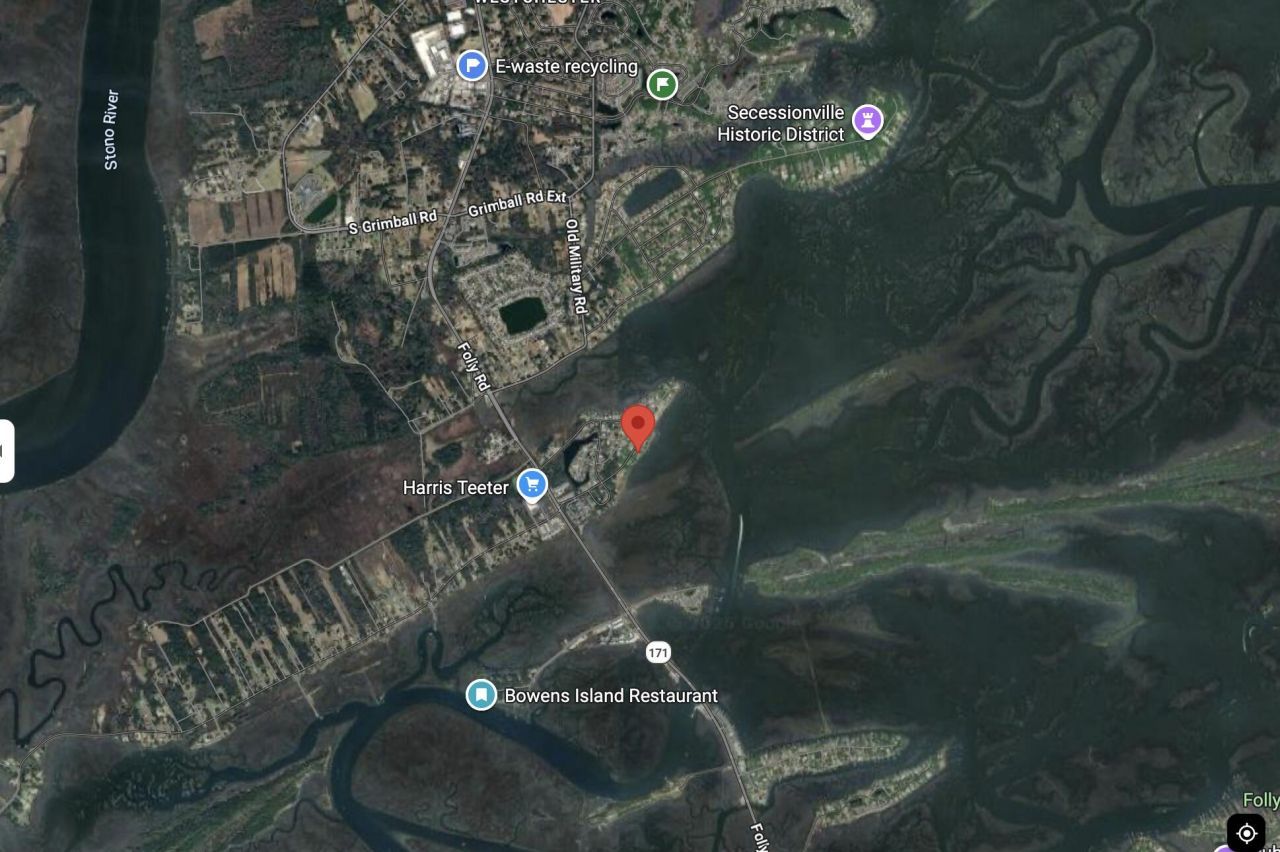Open the E-waste recycling place marker

[472, 66]
